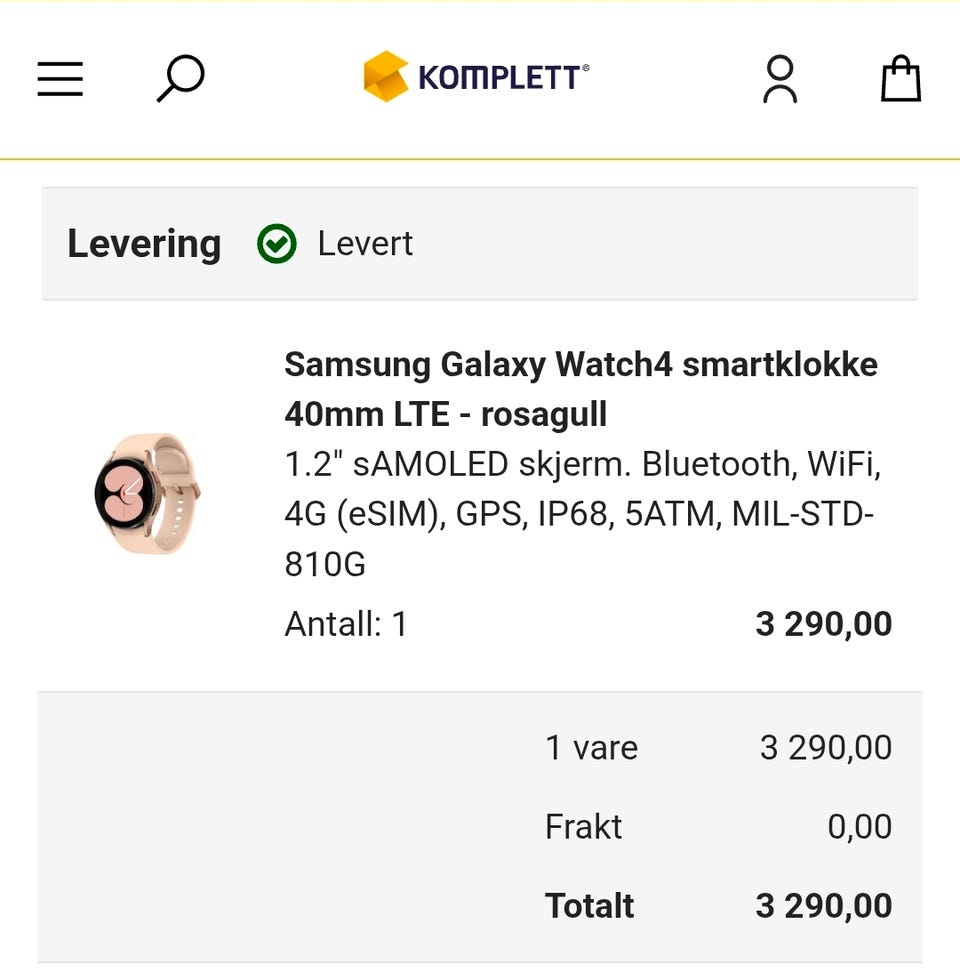Click the Levert delivery status text

tap(365, 243)
